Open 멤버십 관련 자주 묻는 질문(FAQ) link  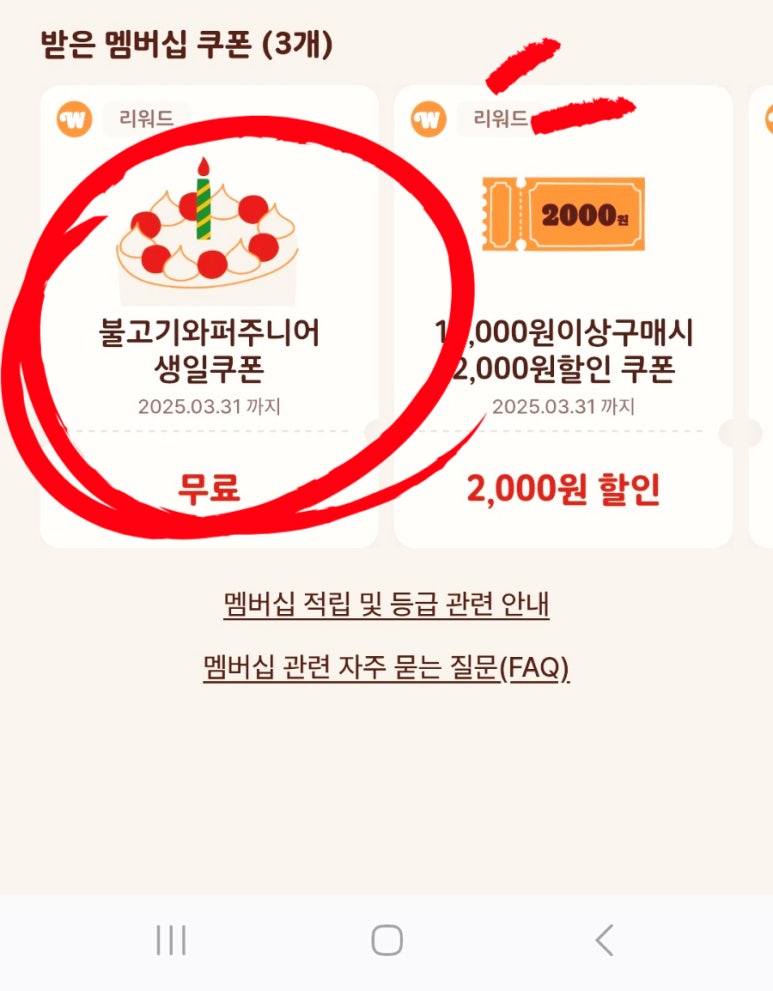[x=386, y=667]
